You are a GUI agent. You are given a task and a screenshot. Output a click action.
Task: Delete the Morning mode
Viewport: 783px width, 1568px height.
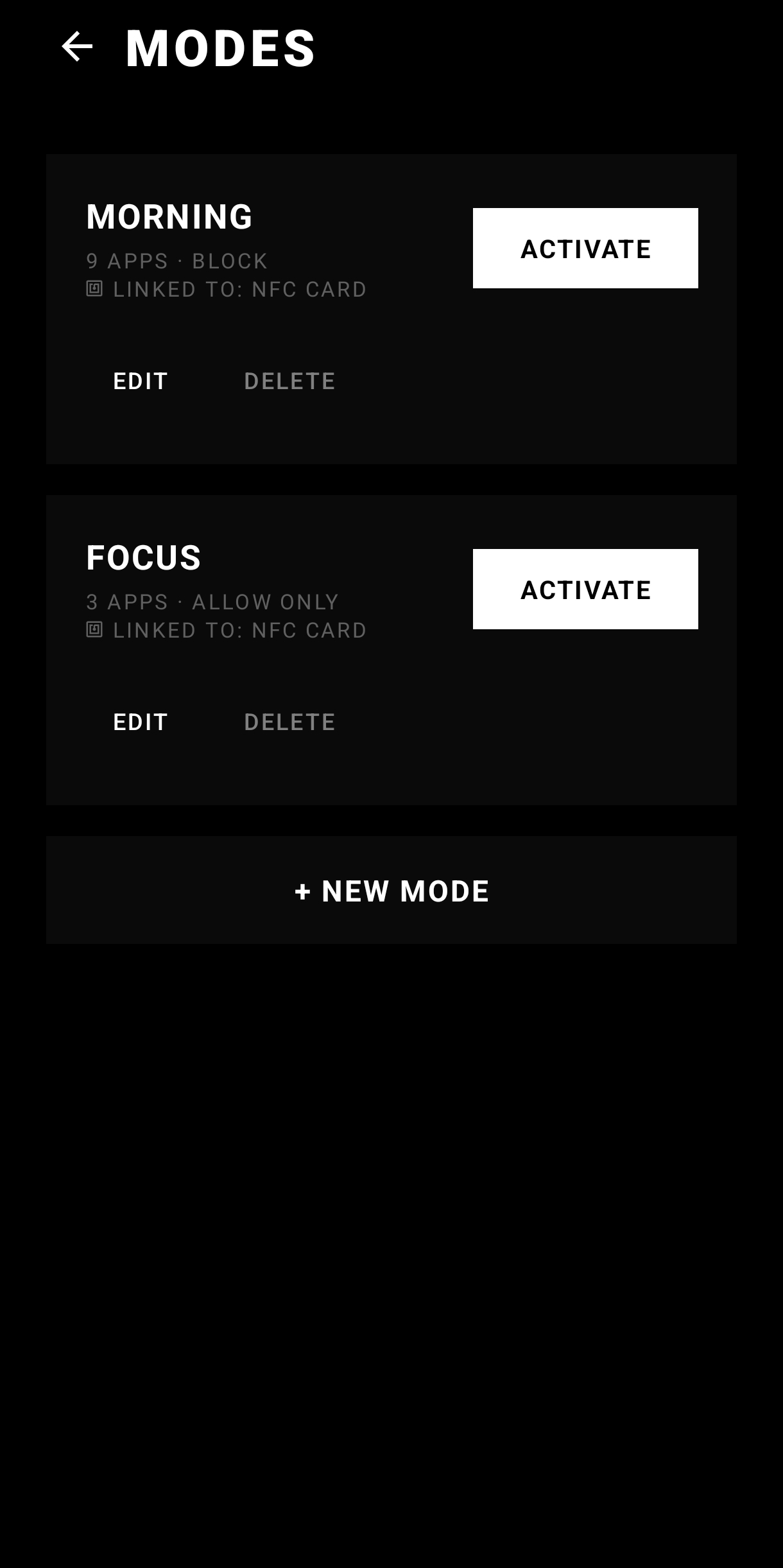289,381
